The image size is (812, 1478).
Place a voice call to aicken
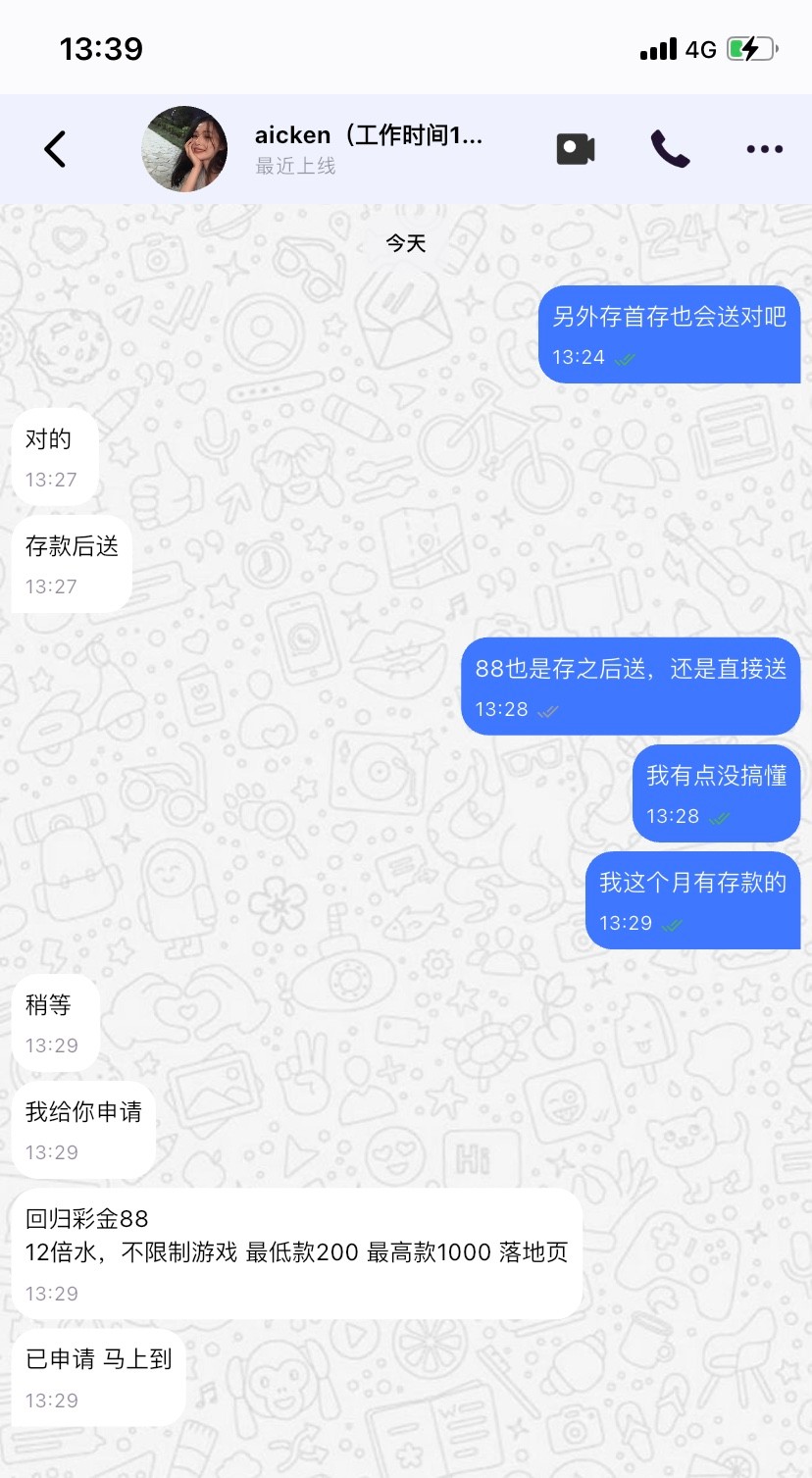(670, 149)
